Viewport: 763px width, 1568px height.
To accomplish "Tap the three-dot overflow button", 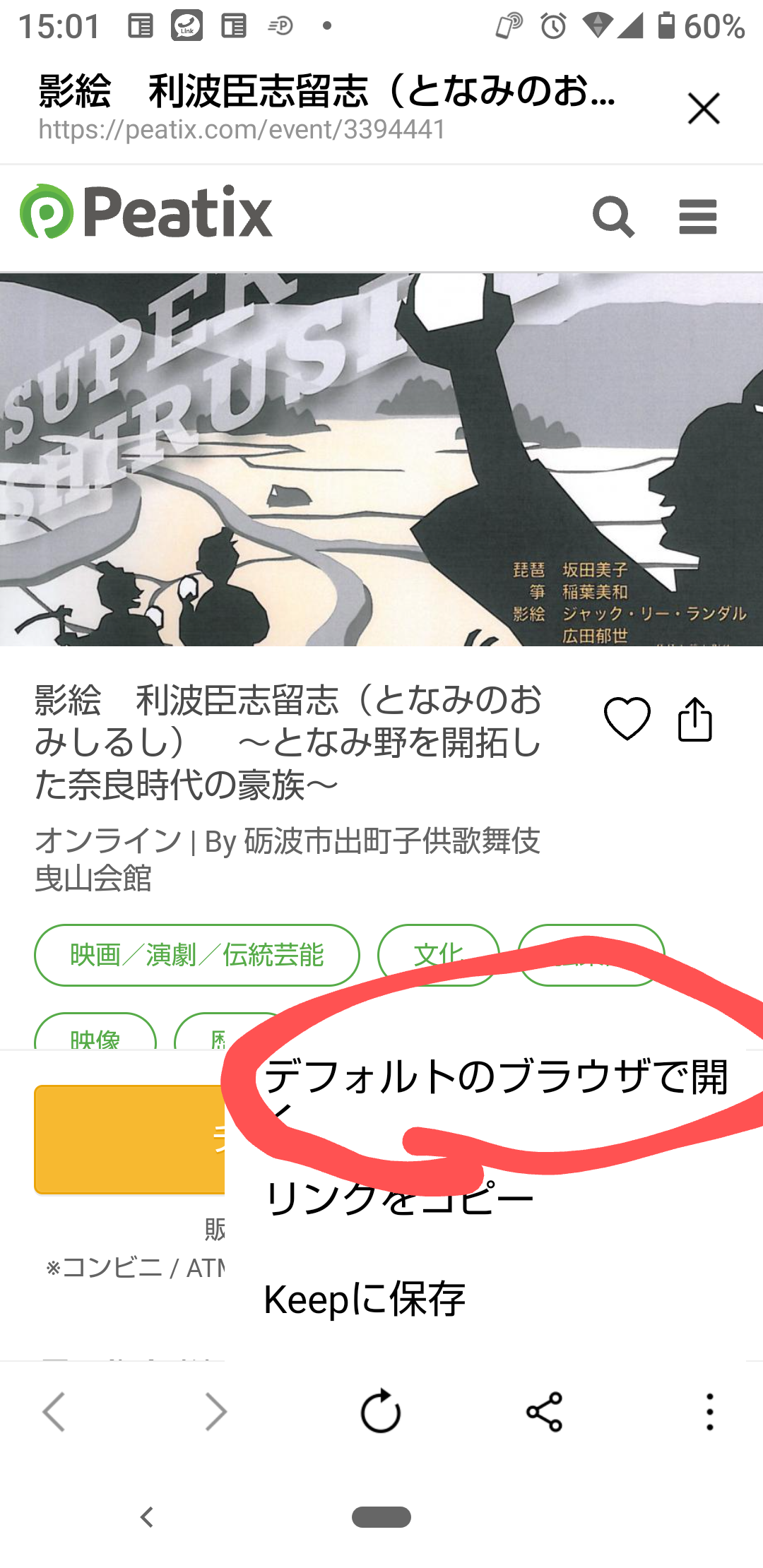I will (x=710, y=1411).
